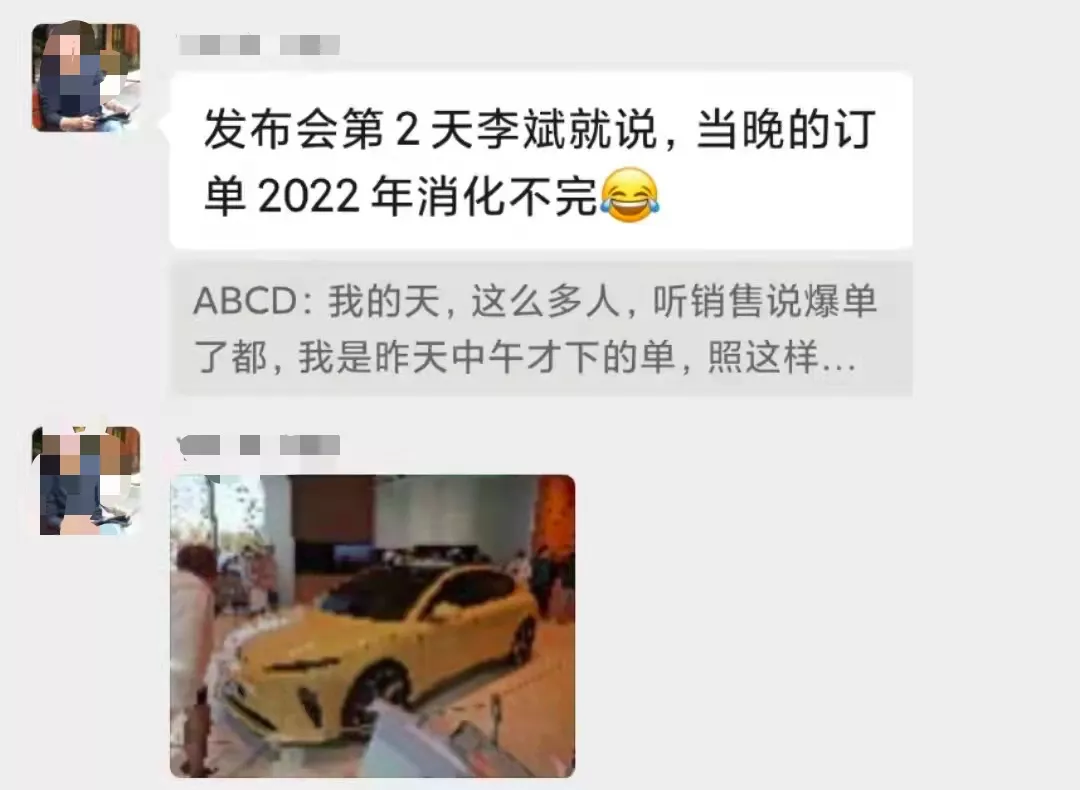Image resolution: width=1080 pixels, height=790 pixels.
Task: Open sender avatar beside the 李斌 message
Action: (86, 77)
